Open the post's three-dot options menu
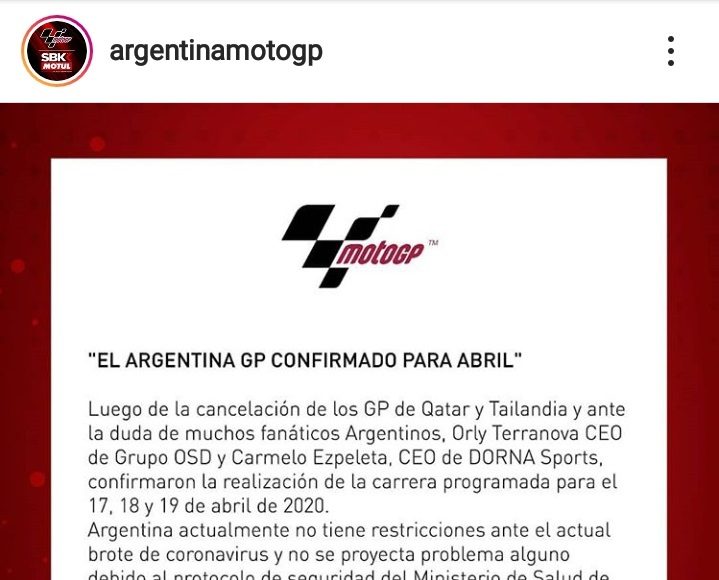The width and height of the screenshot is (719, 580). (x=671, y=50)
